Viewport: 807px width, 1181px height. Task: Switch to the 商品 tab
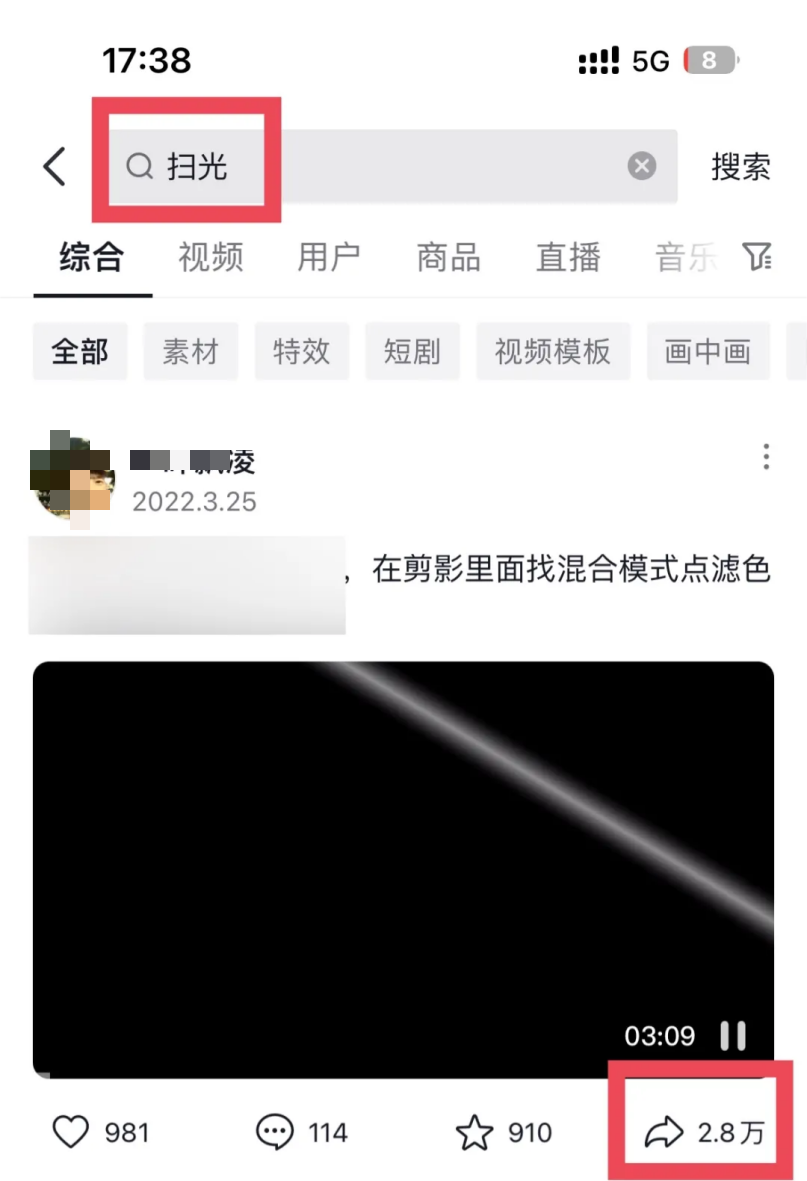[448, 258]
